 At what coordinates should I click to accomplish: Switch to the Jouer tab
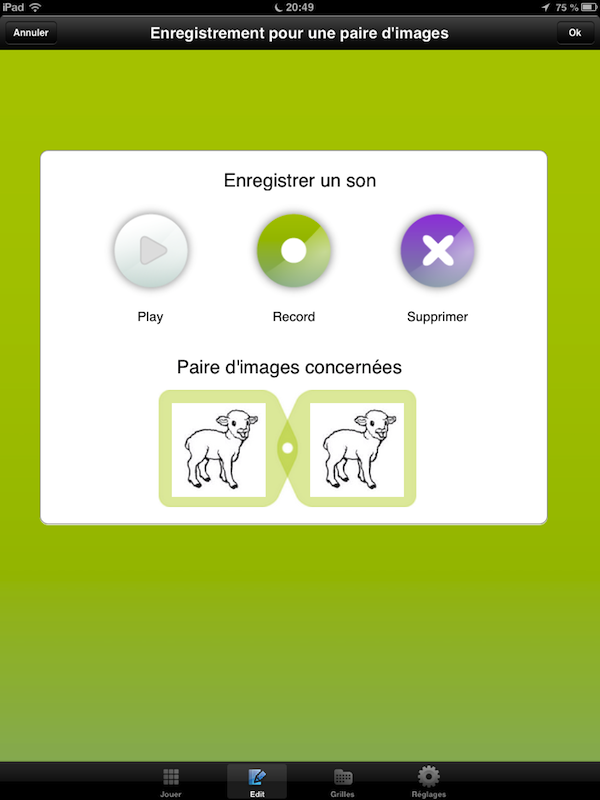(171, 781)
